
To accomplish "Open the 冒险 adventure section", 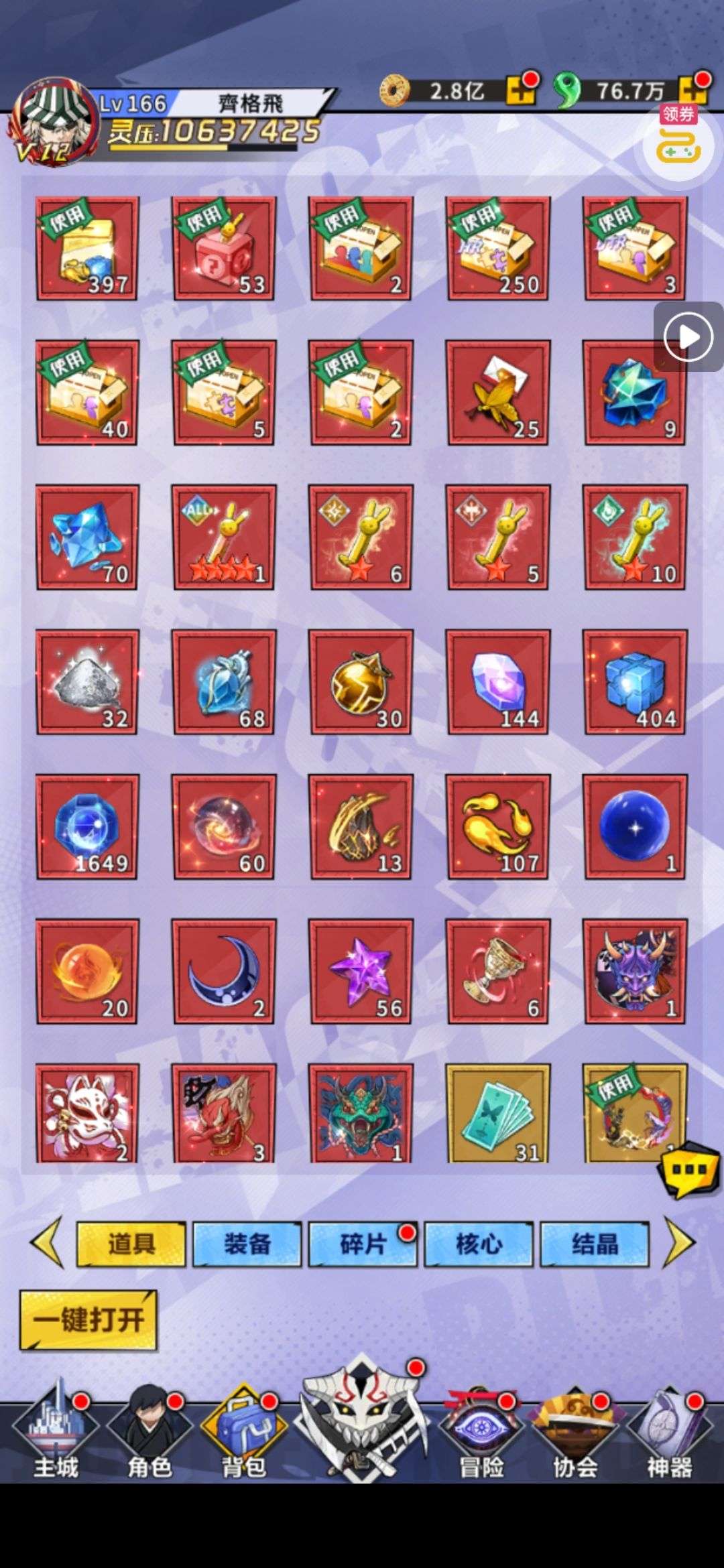I will pyautogui.click(x=481, y=1431).
